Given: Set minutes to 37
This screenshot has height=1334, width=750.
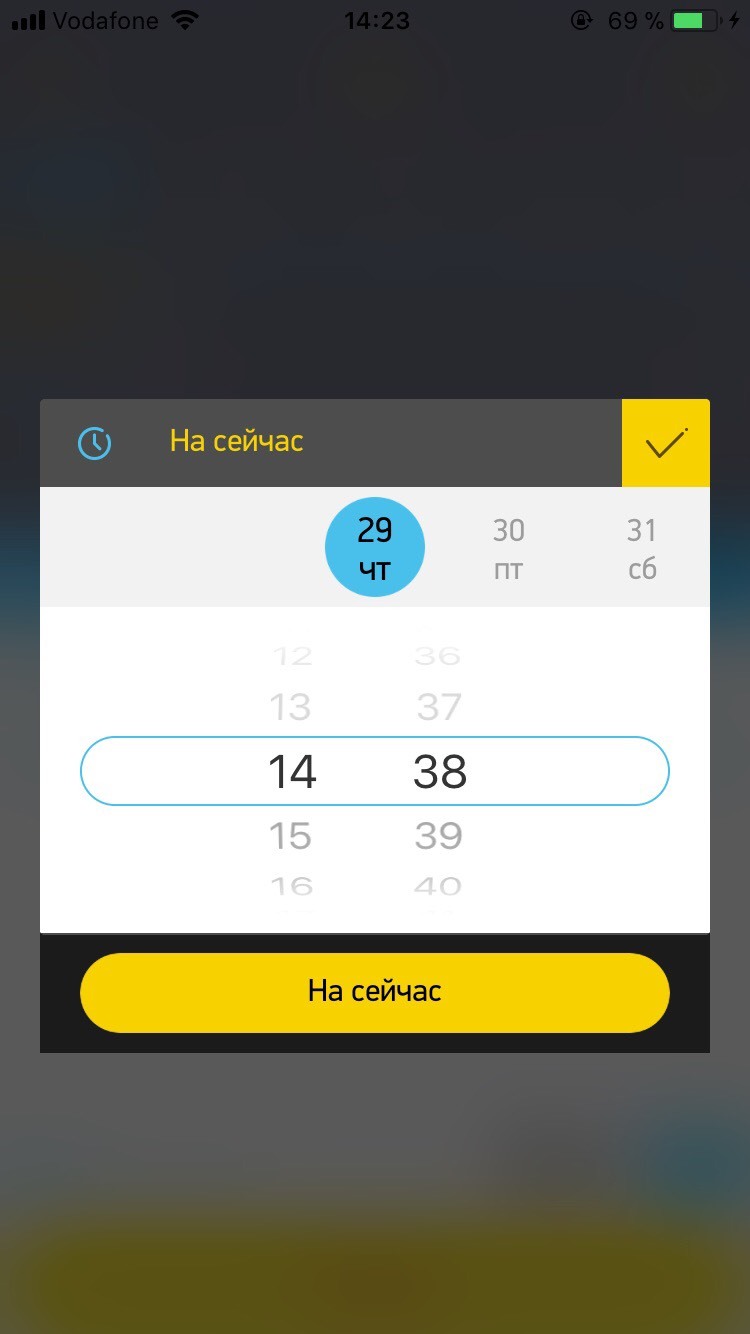Looking at the screenshot, I should coord(439,708).
